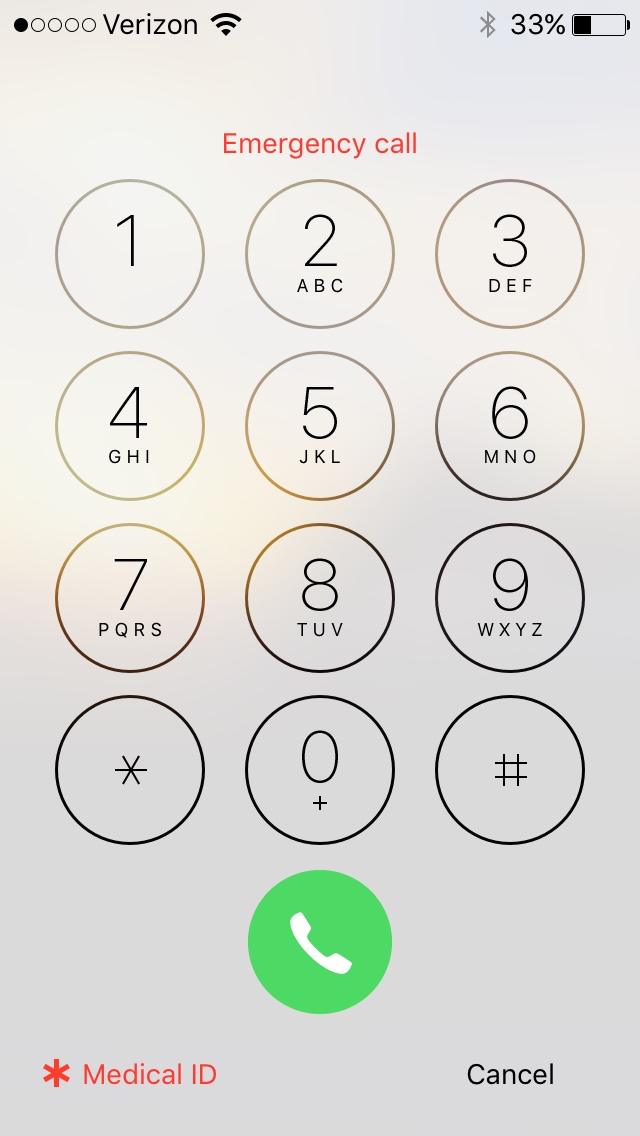
Task: Enter digit 3 on the keypad
Action: [510, 253]
